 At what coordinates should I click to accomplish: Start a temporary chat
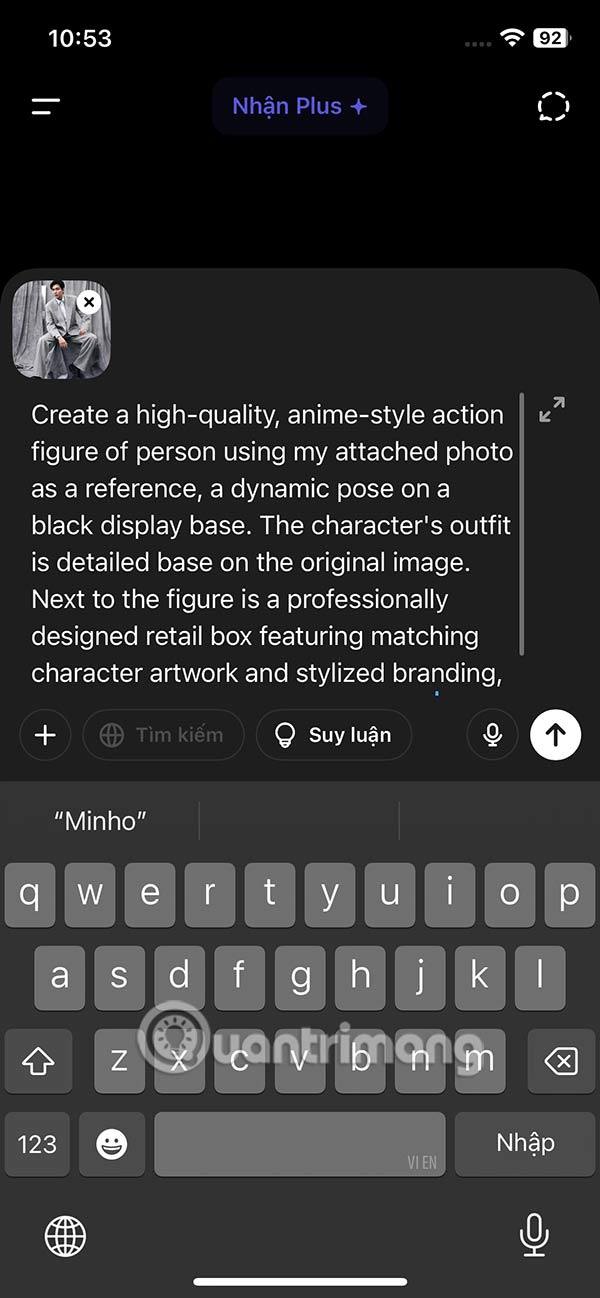553,106
